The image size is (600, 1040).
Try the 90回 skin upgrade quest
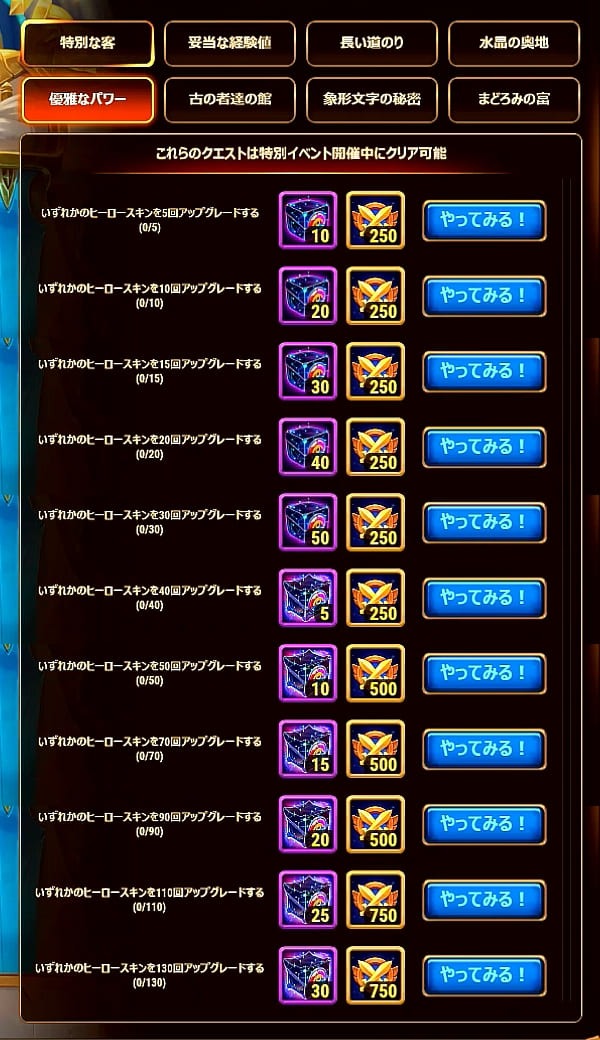484,824
